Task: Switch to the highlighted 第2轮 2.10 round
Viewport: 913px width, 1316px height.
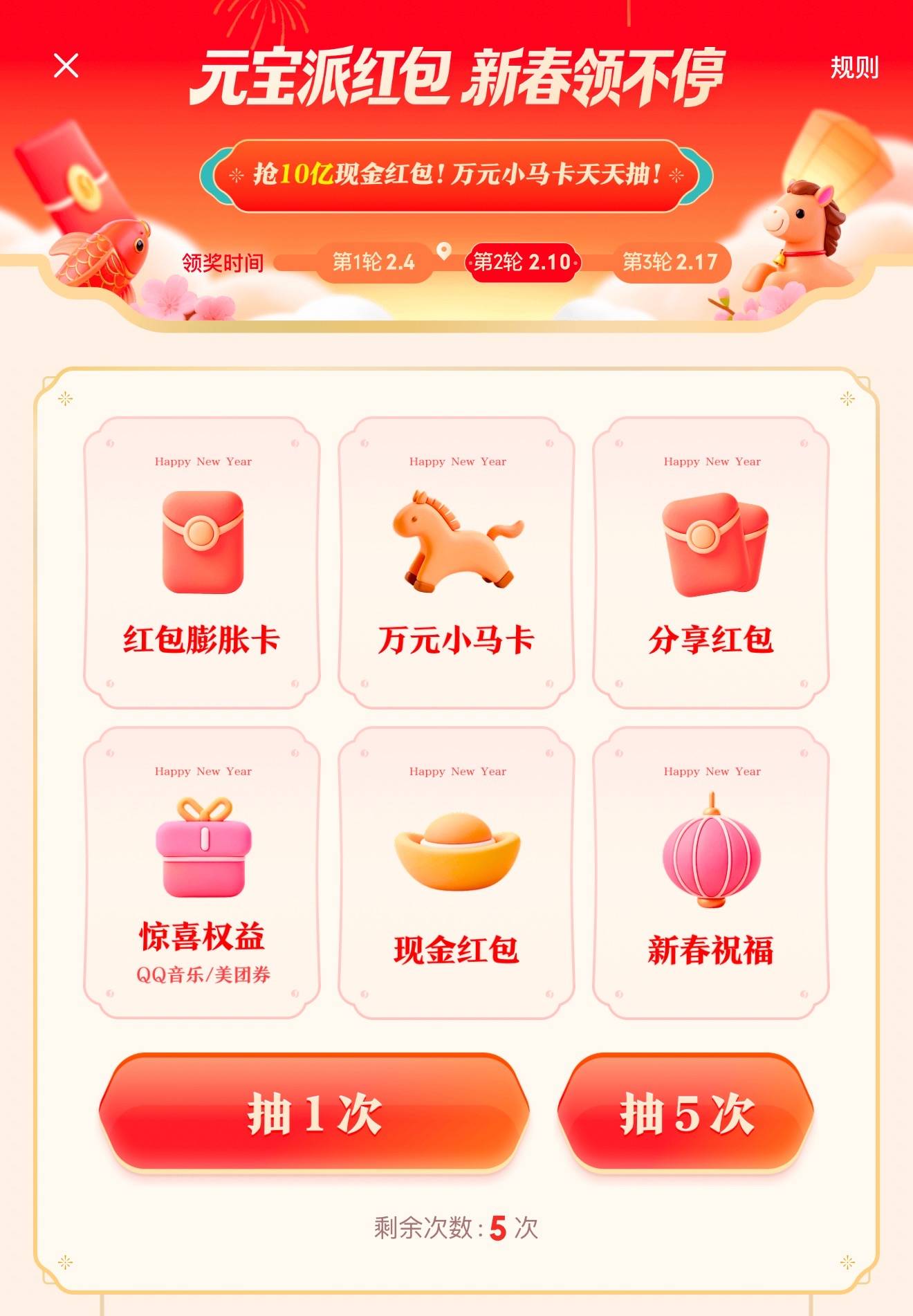Action: pos(524,261)
